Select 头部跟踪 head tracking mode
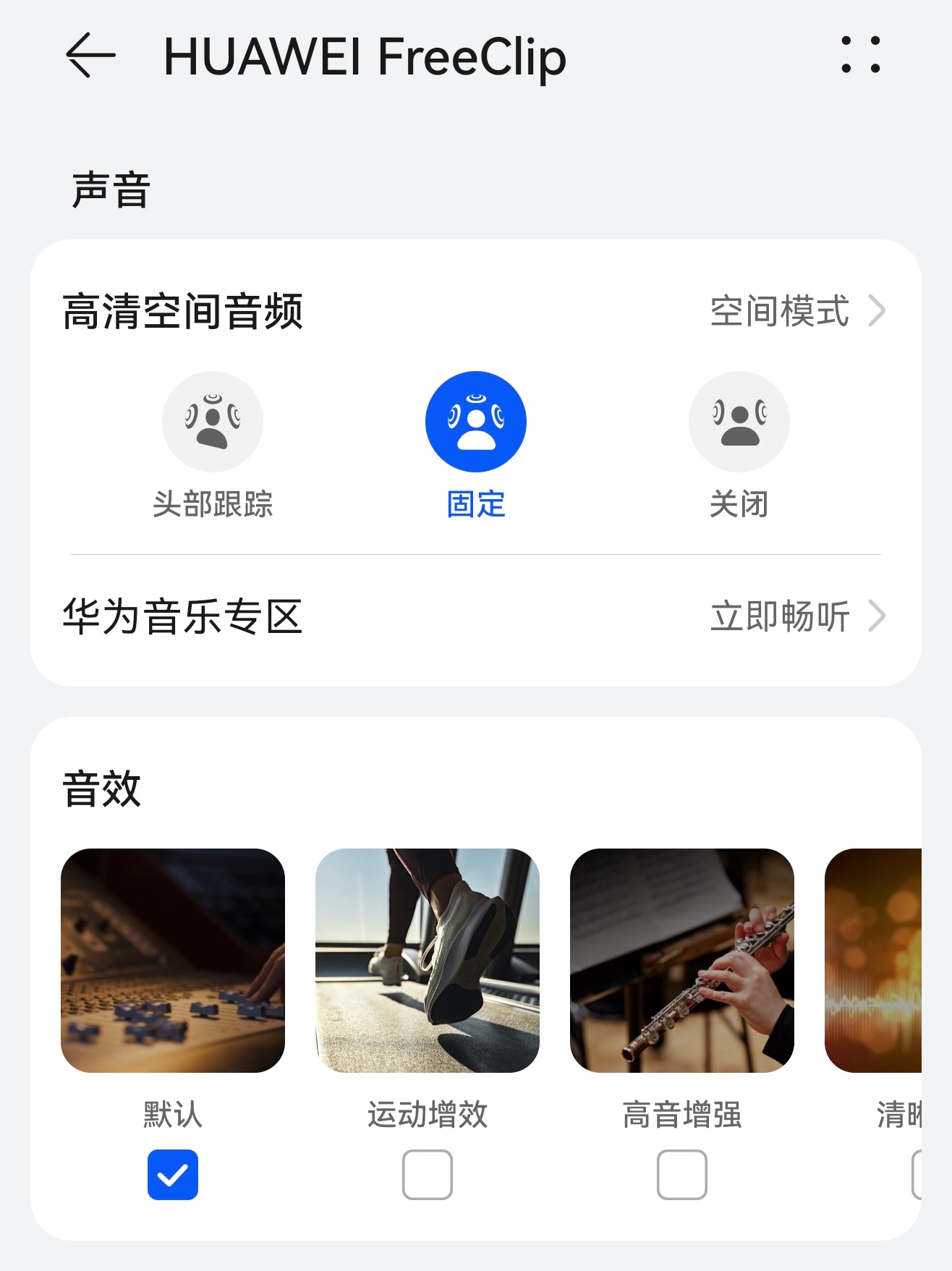The height and width of the screenshot is (1271, 952). 212,422
